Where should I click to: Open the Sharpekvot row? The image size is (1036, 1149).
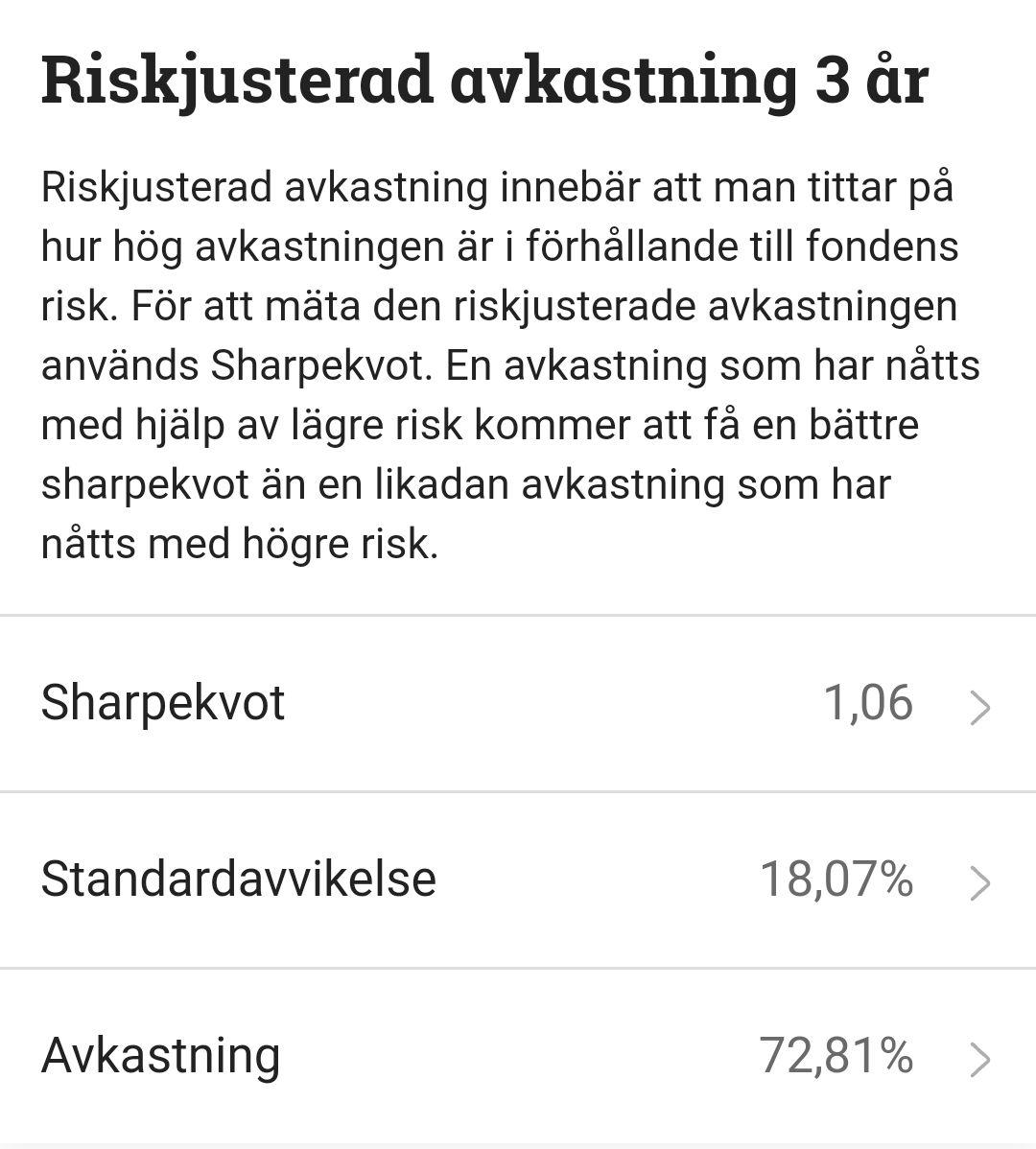coord(518,704)
